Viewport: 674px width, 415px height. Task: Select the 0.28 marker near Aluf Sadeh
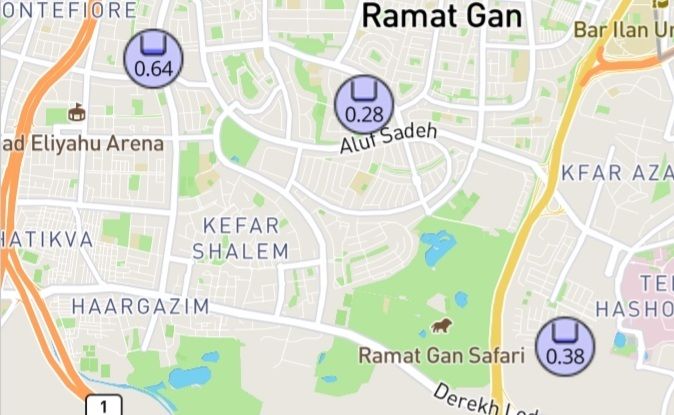[364, 104]
